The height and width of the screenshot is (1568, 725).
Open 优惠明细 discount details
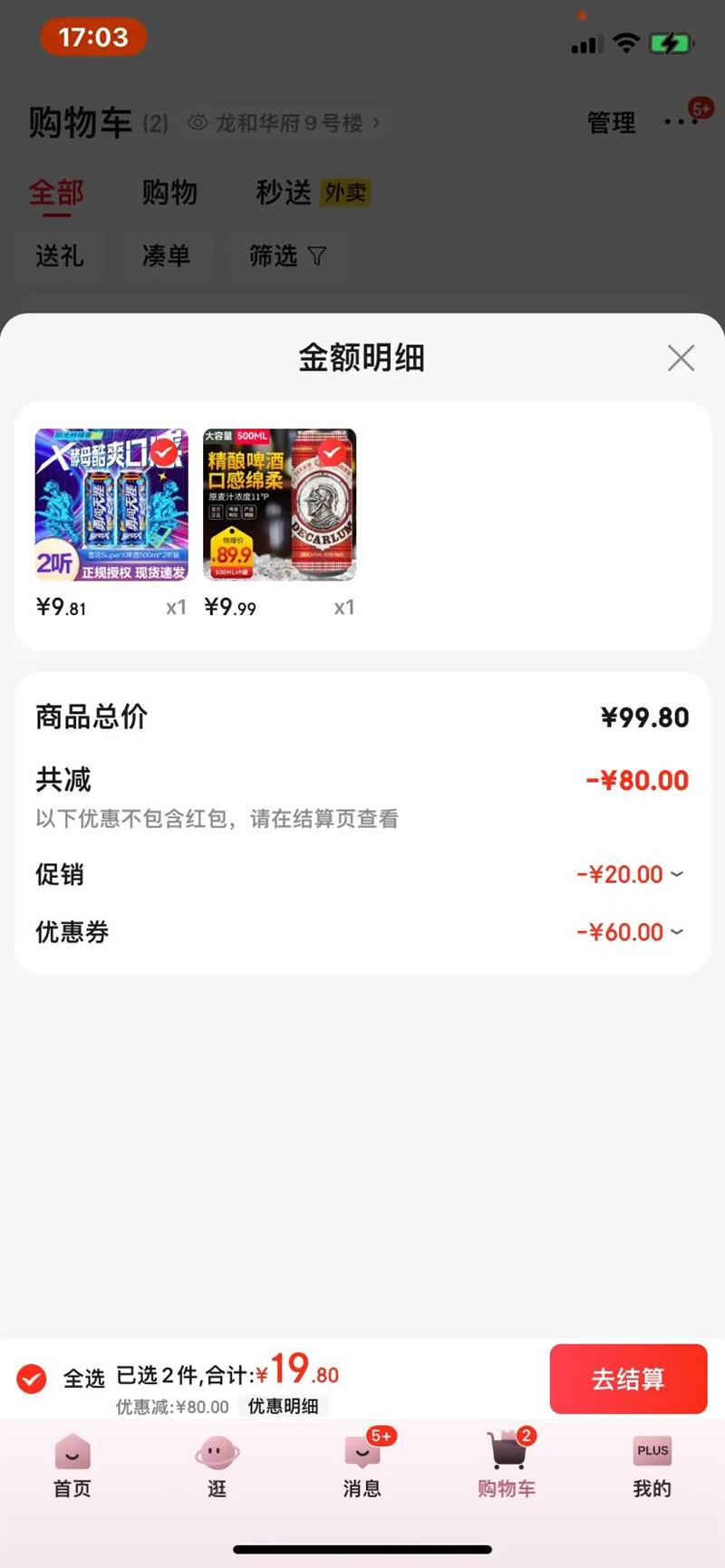coord(283,1406)
